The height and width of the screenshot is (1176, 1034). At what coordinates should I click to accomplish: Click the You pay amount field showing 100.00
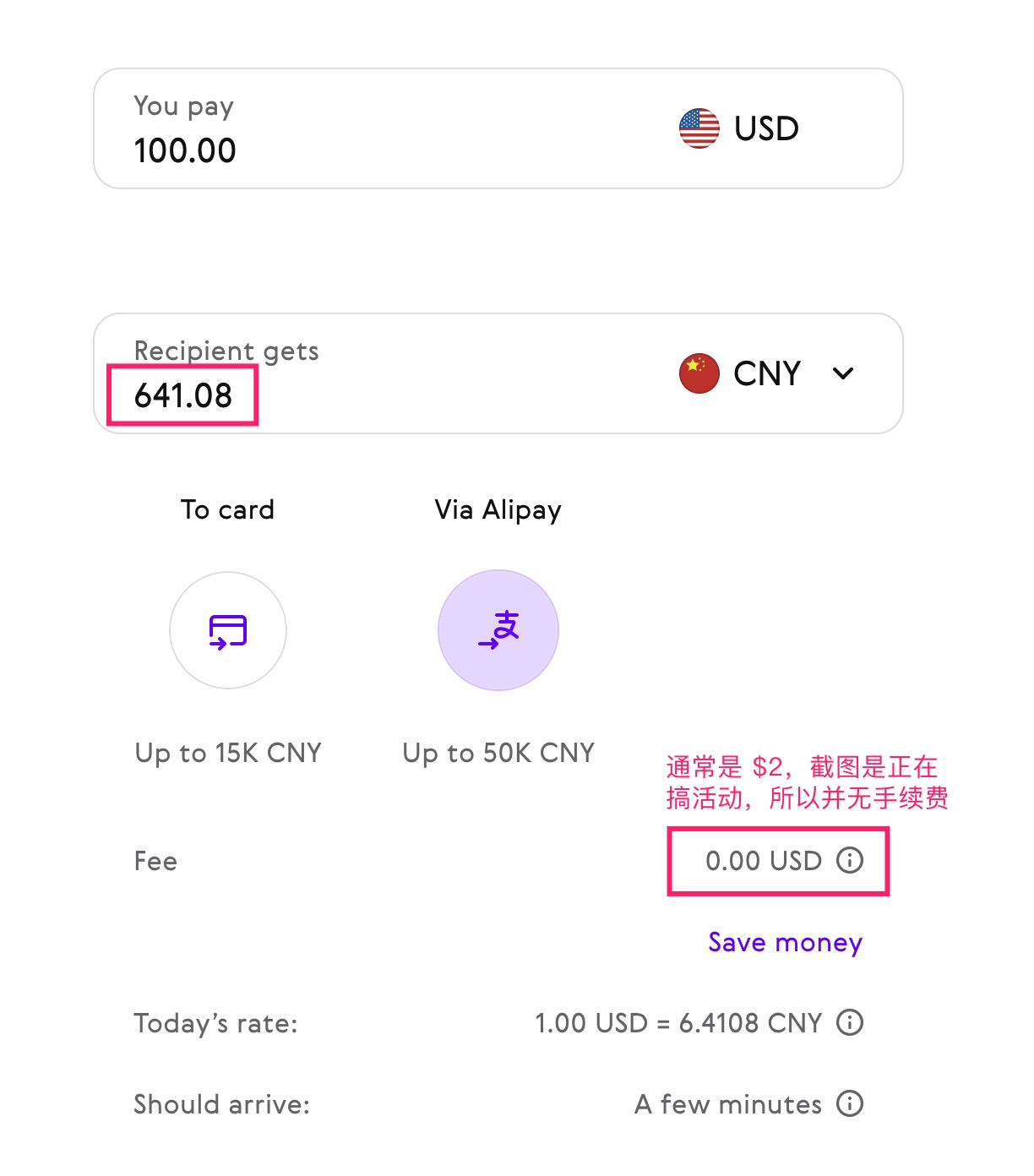pyautogui.click(x=186, y=151)
